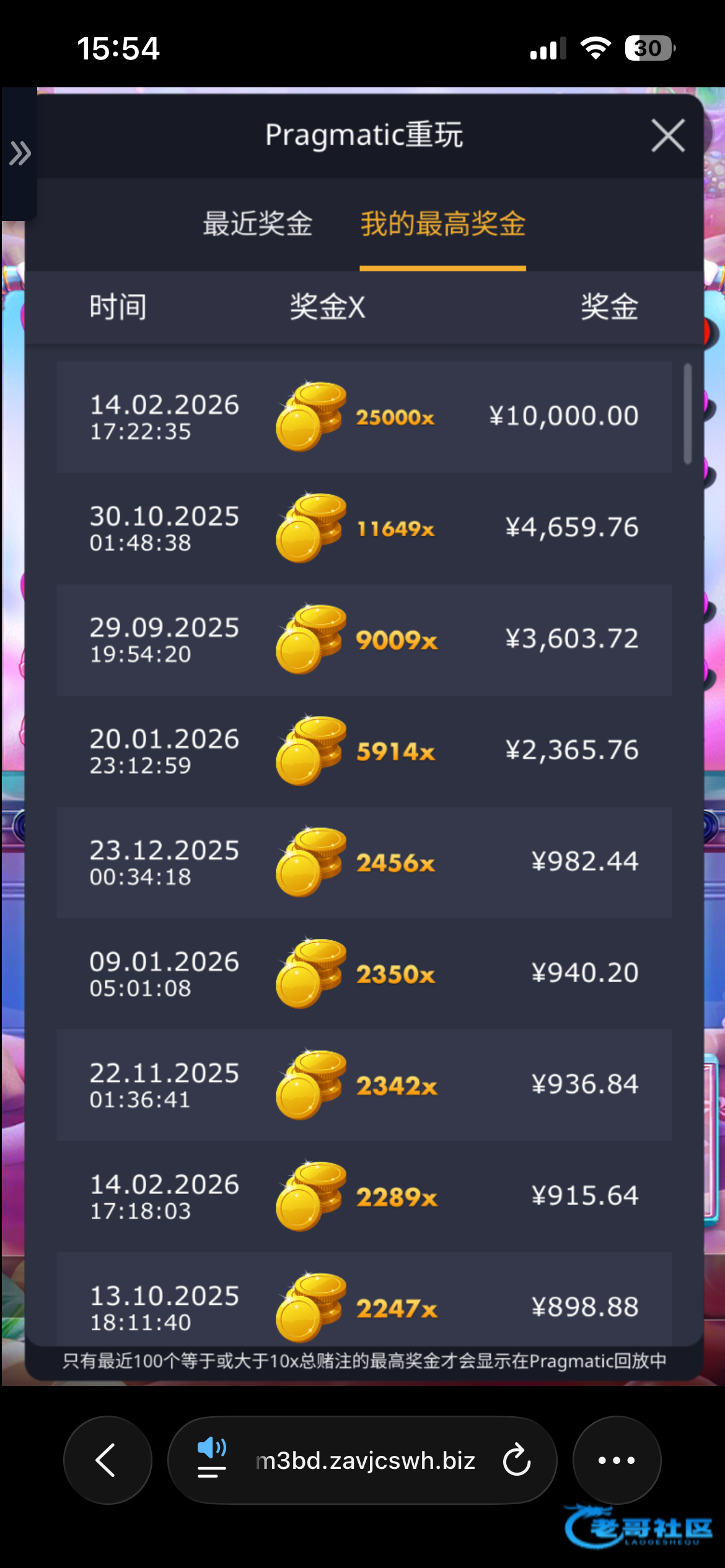Tap the m3bd.zavjcswh.biz address bar
Viewport: 725px width, 1568px height.
366,1460
